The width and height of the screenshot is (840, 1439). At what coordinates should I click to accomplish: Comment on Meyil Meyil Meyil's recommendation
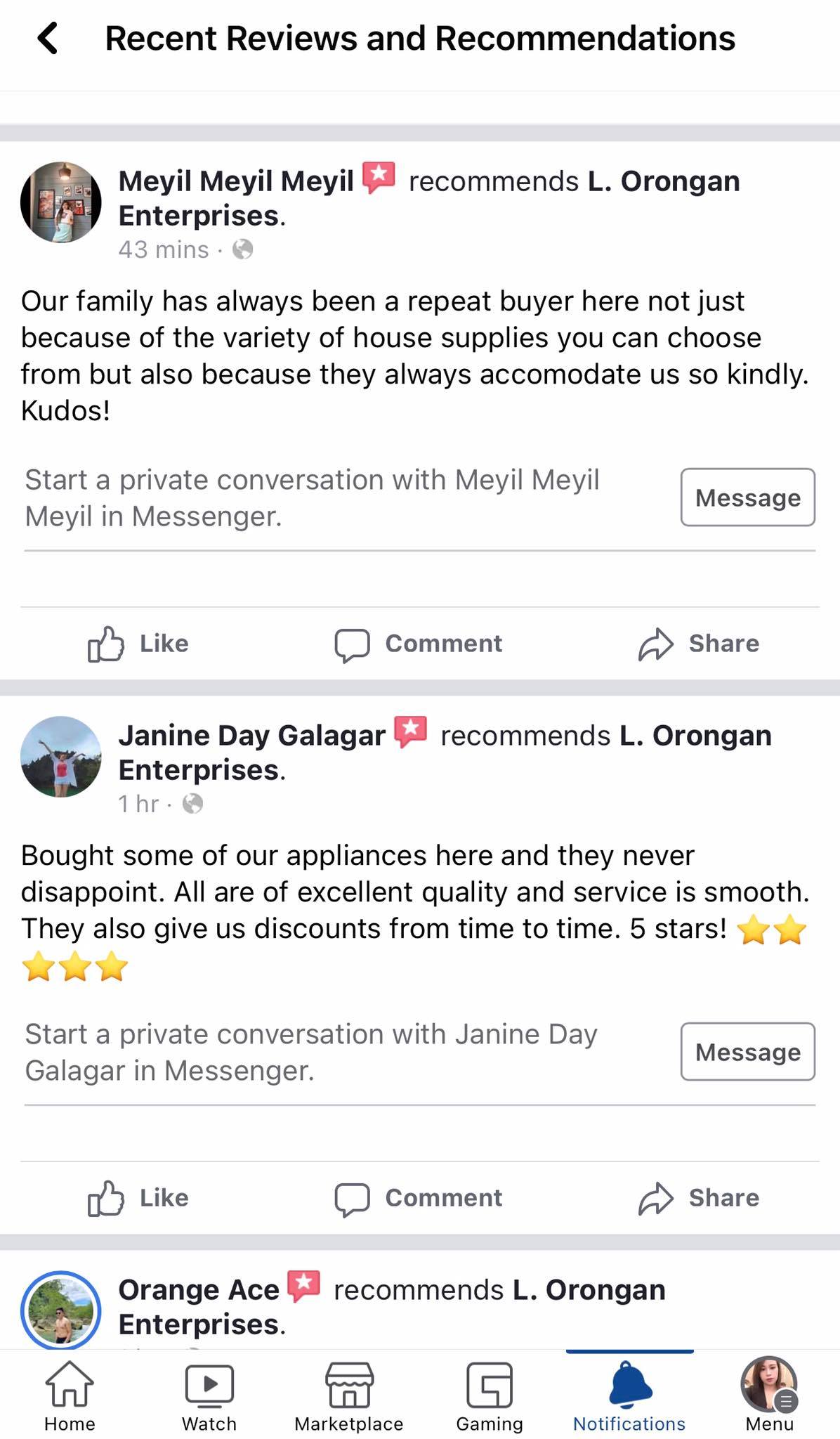pos(419,644)
